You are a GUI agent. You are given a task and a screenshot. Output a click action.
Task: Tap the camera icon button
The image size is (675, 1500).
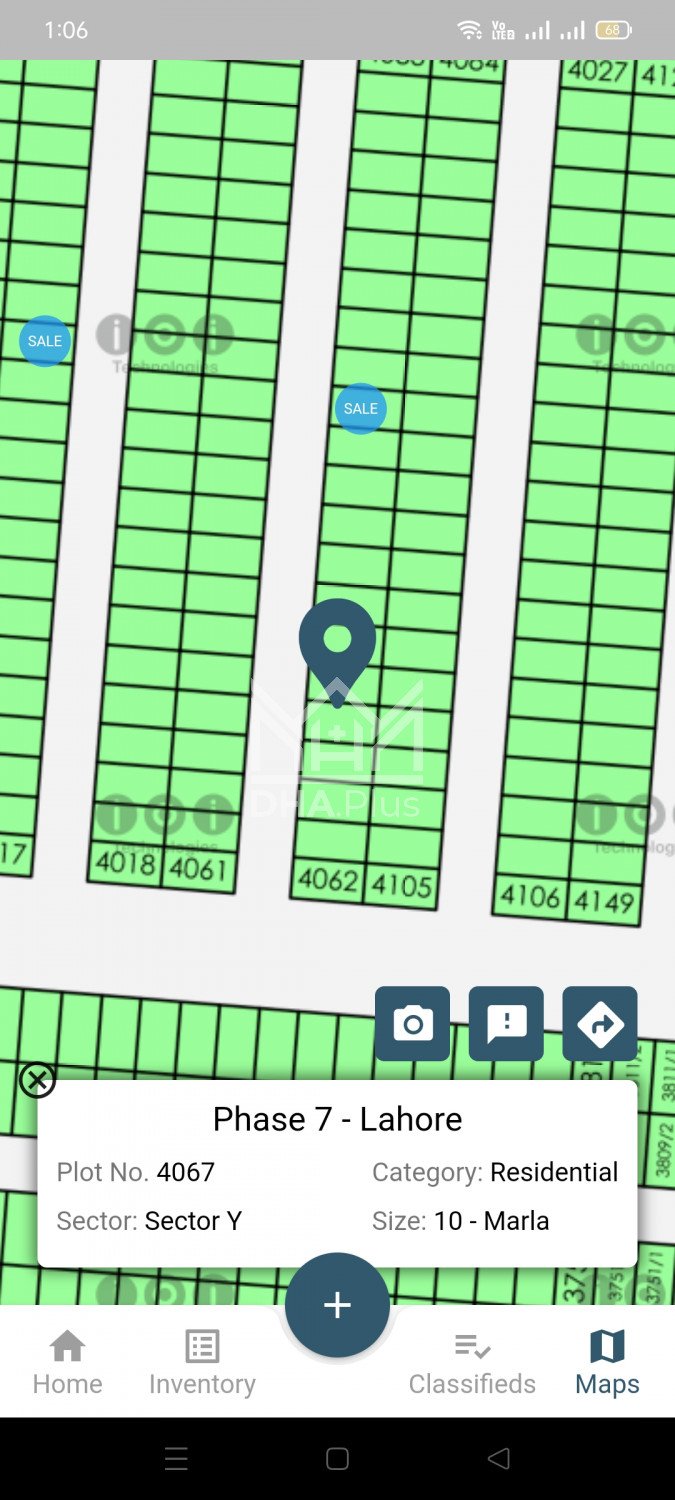click(412, 1024)
